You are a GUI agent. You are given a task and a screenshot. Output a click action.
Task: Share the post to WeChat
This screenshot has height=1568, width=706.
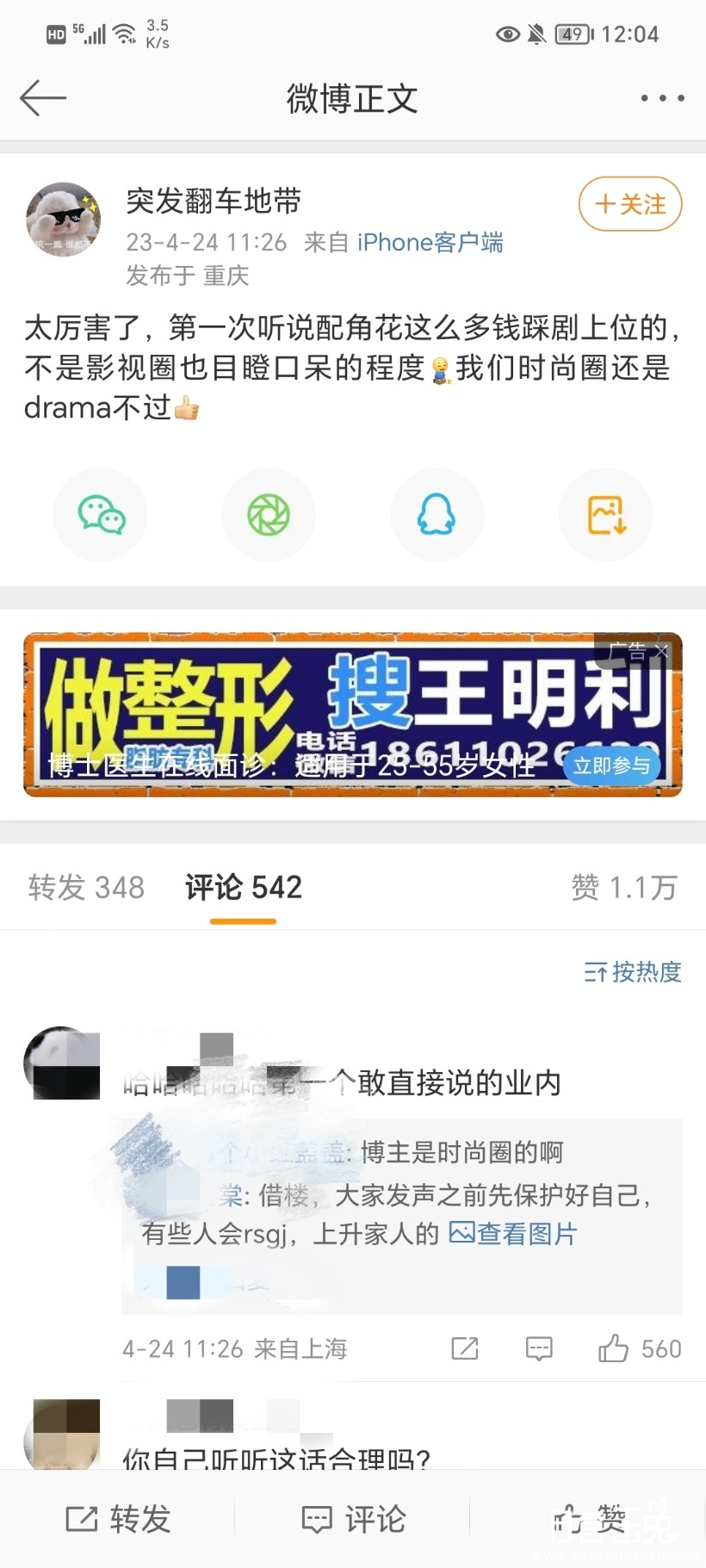tap(101, 515)
